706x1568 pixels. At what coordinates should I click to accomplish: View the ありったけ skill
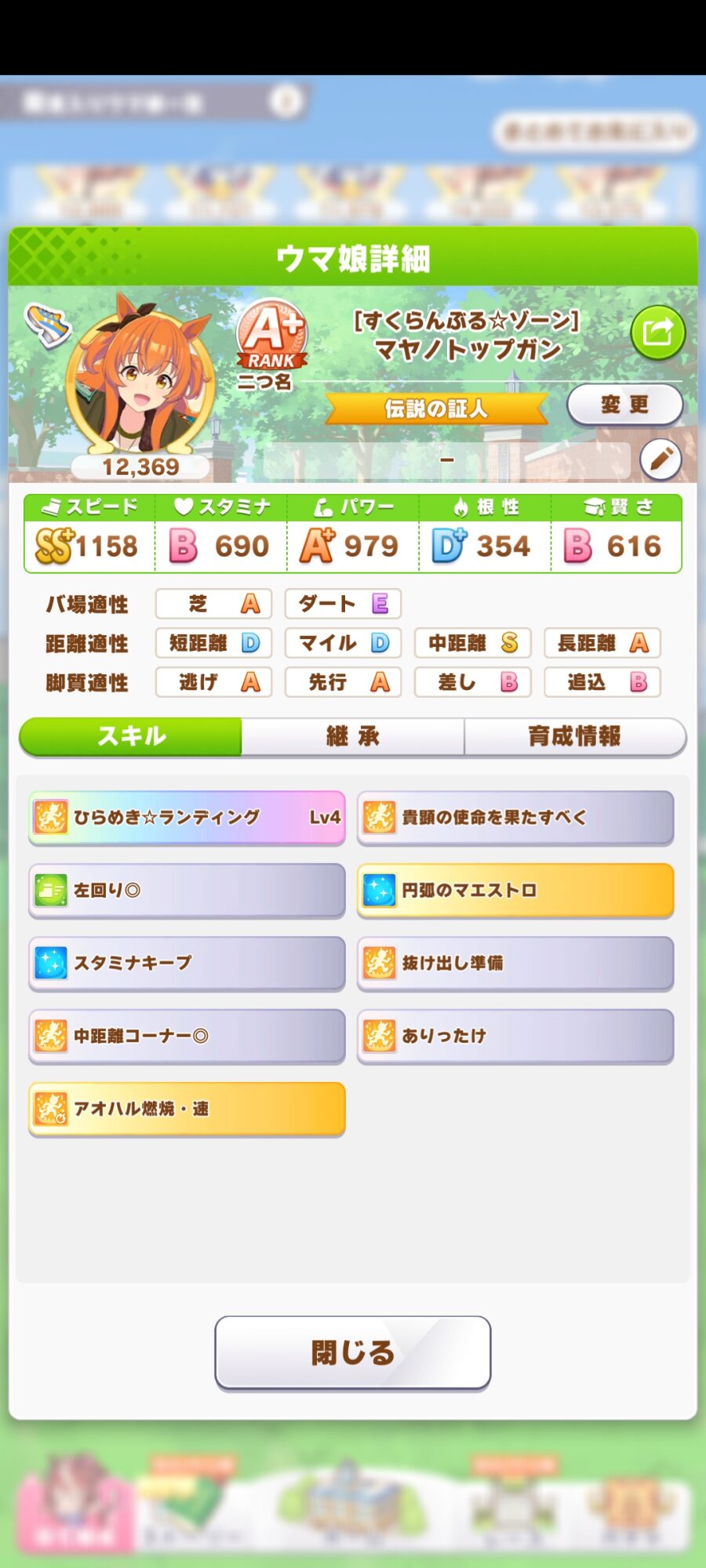515,1036
